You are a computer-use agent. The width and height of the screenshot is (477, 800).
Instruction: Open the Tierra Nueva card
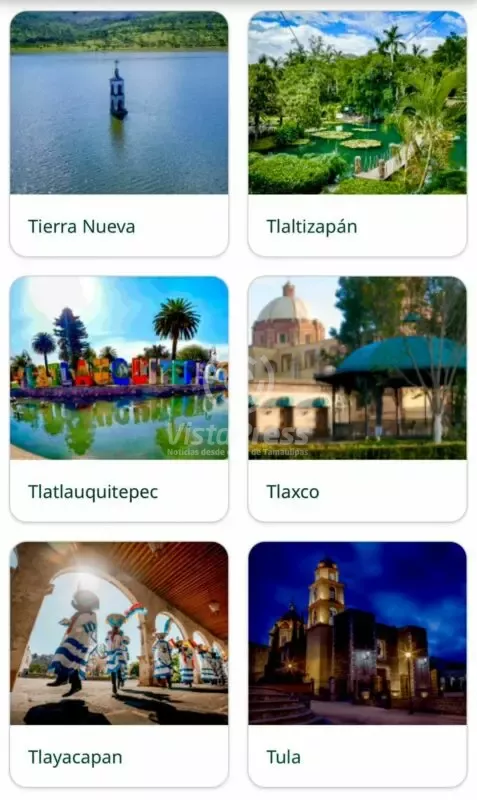click(119, 134)
